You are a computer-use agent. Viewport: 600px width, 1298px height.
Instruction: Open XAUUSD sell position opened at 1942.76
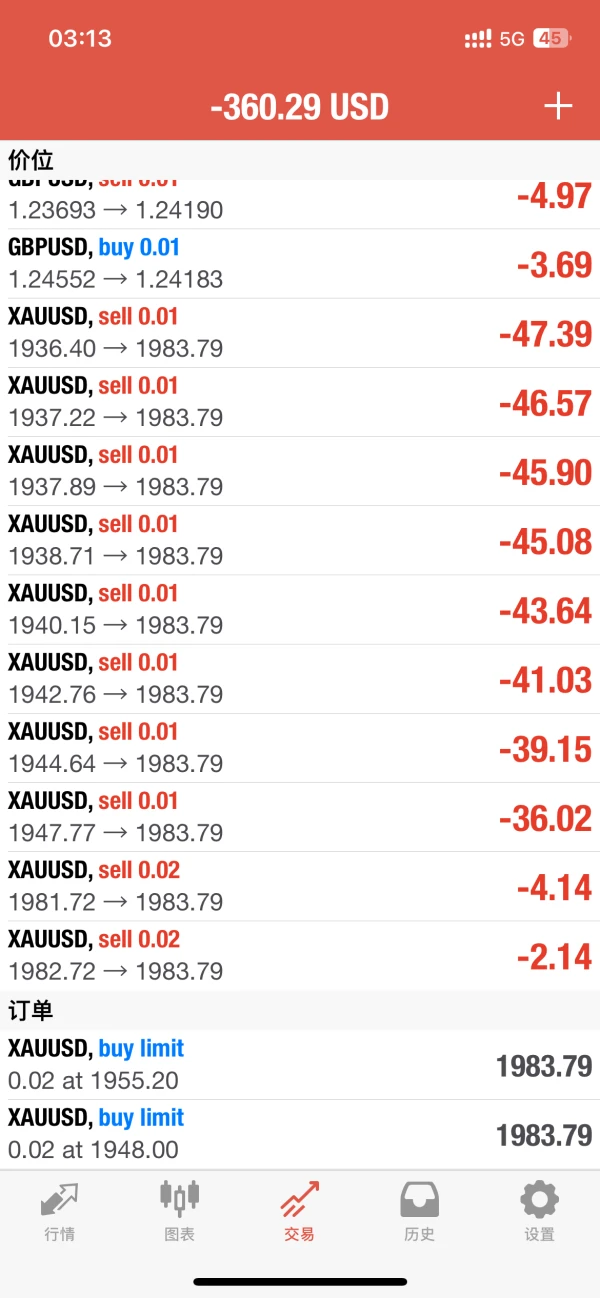[x=300, y=678]
